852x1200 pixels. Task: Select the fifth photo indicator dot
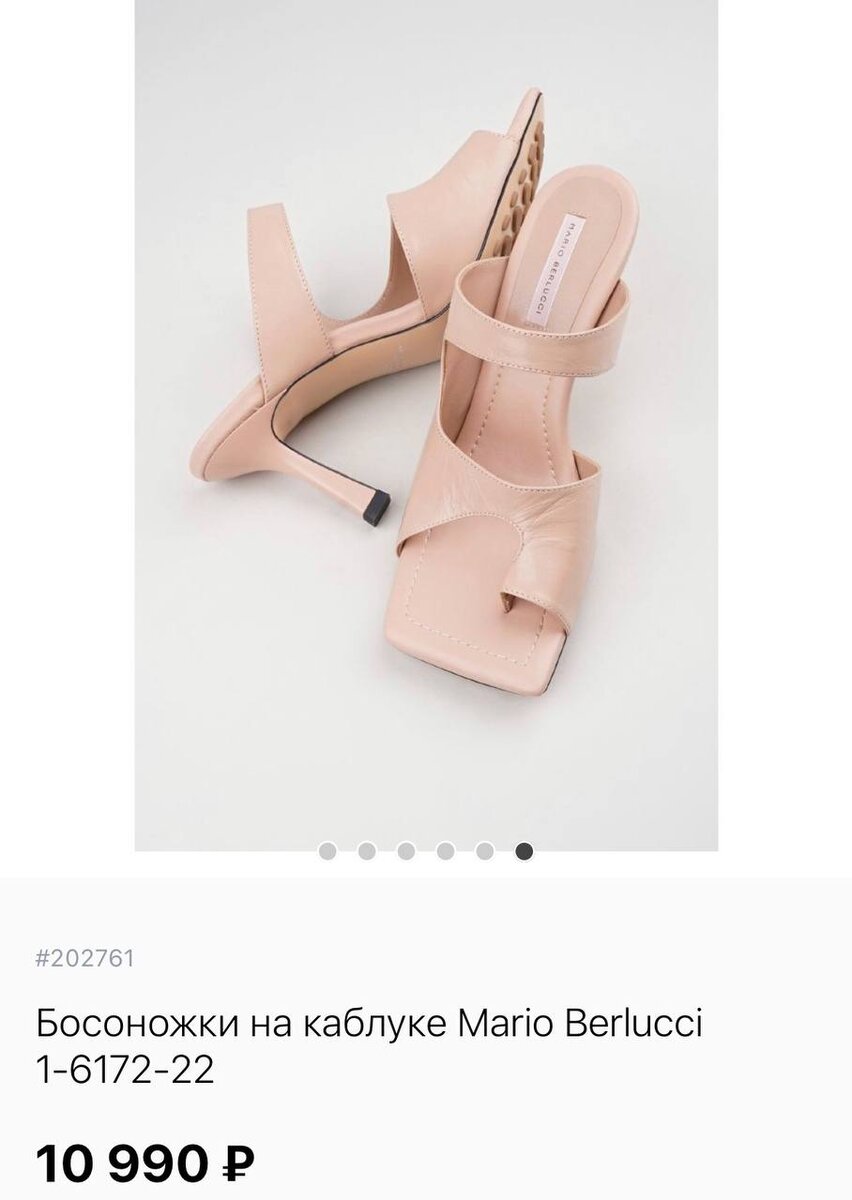click(485, 851)
